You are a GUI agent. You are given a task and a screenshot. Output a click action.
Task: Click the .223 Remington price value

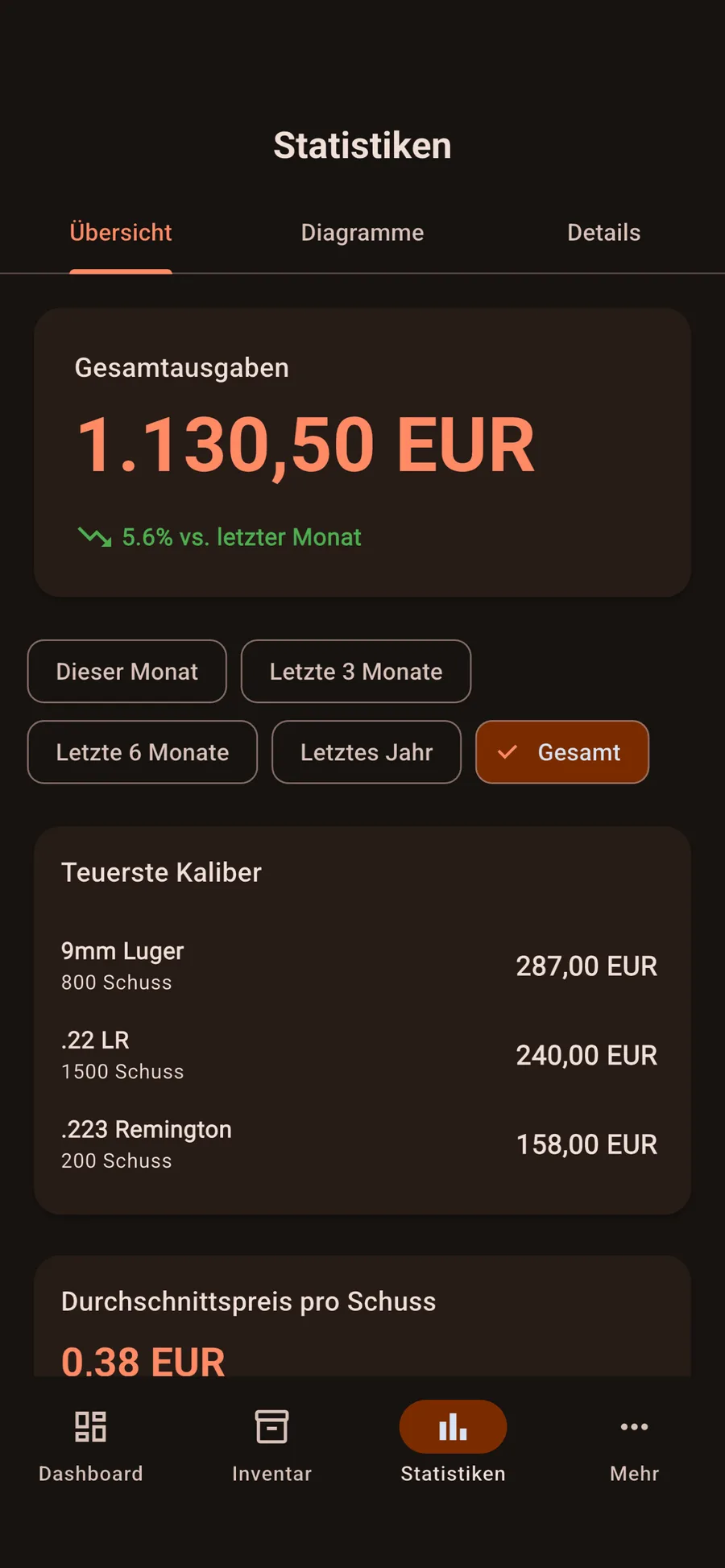click(586, 1144)
